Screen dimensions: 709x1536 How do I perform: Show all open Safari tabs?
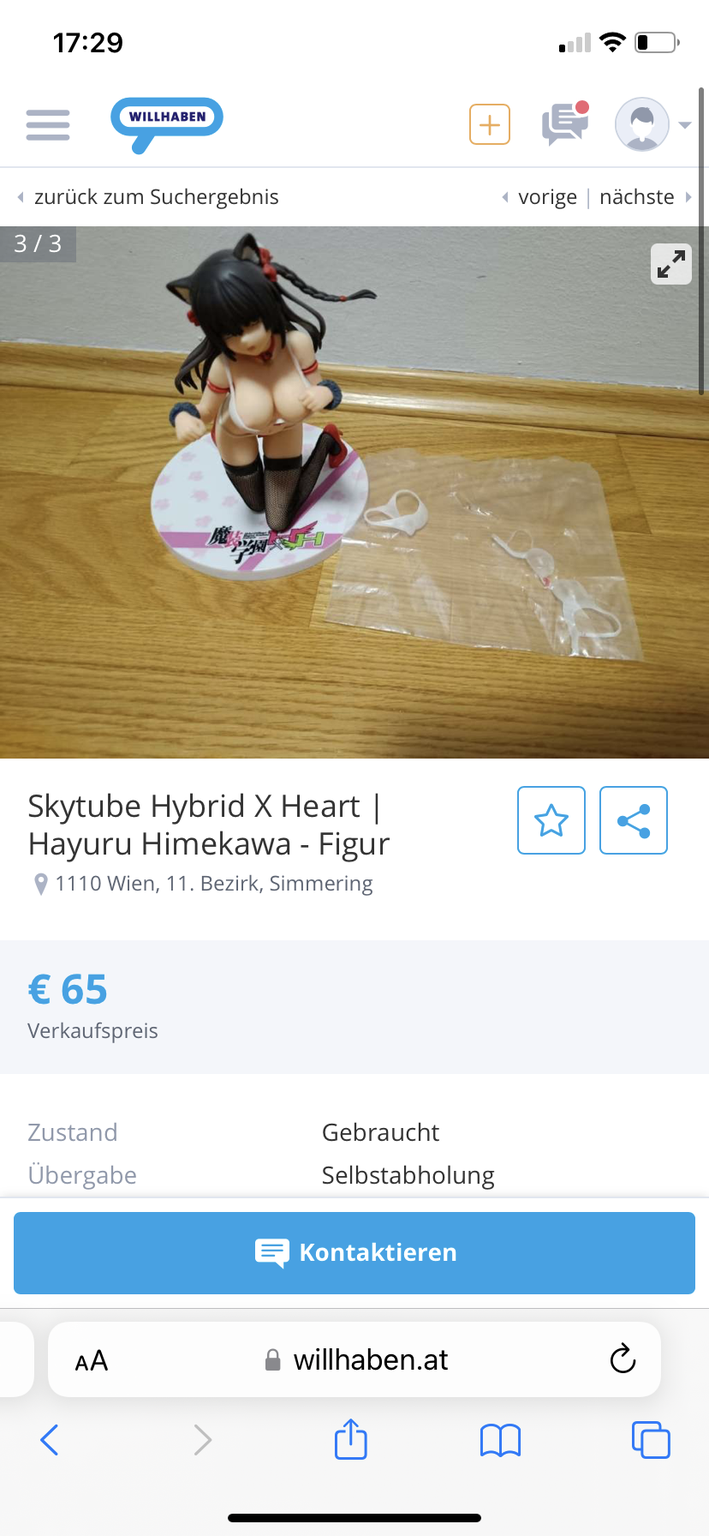point(651,1440)
